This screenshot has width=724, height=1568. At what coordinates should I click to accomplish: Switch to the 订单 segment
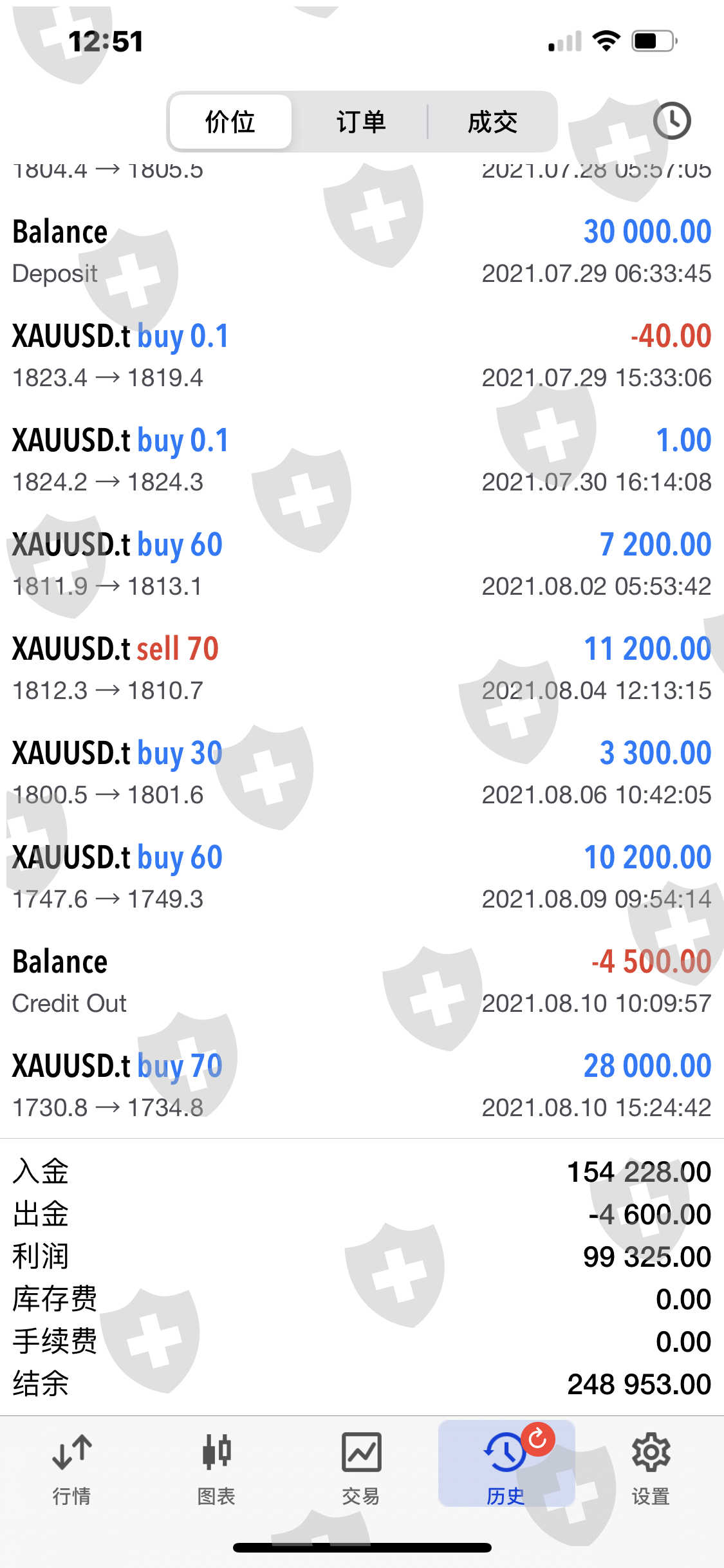(361, 122)
